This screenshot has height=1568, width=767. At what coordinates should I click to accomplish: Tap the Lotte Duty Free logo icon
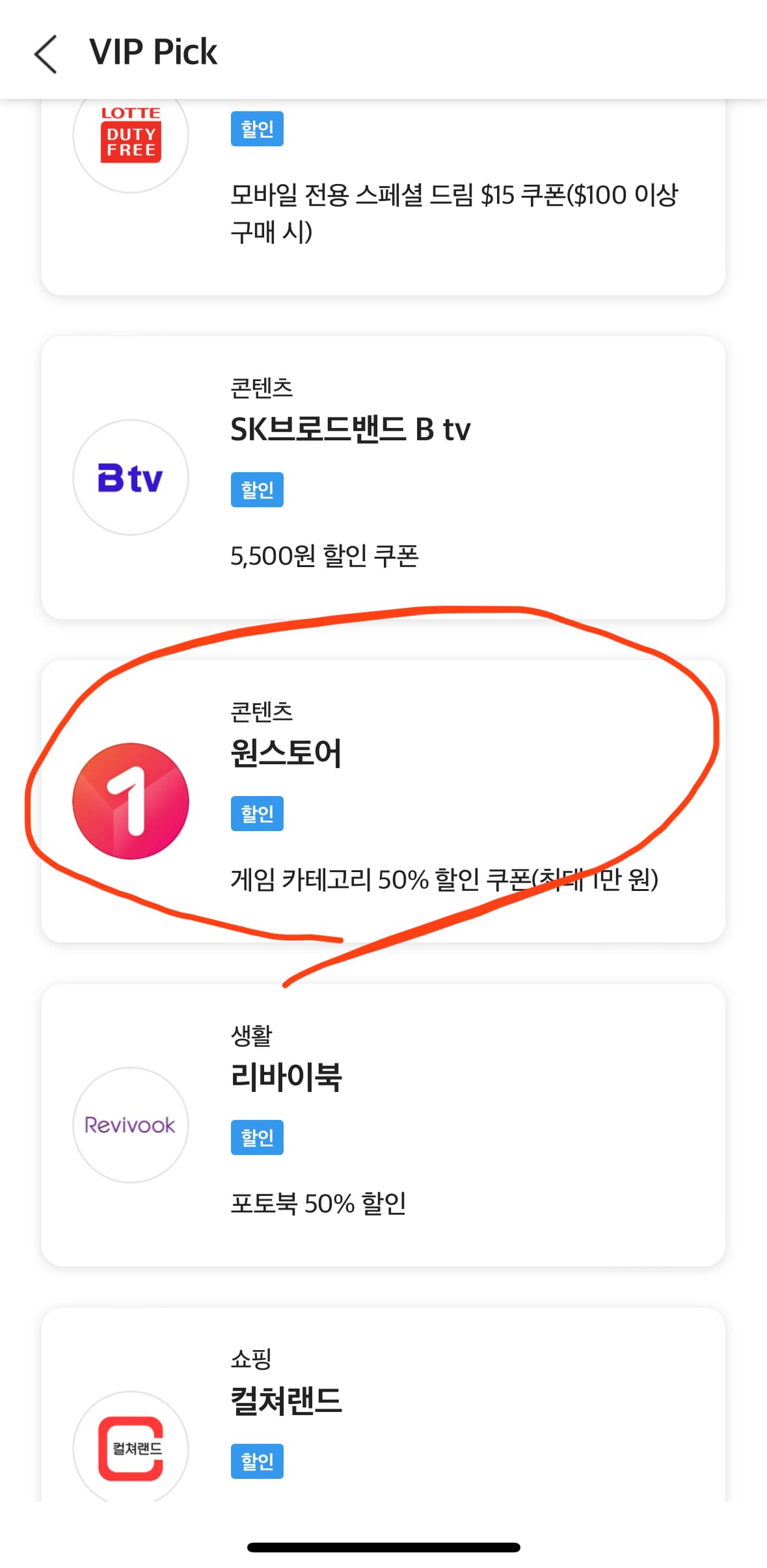click(x=130, y=135)
